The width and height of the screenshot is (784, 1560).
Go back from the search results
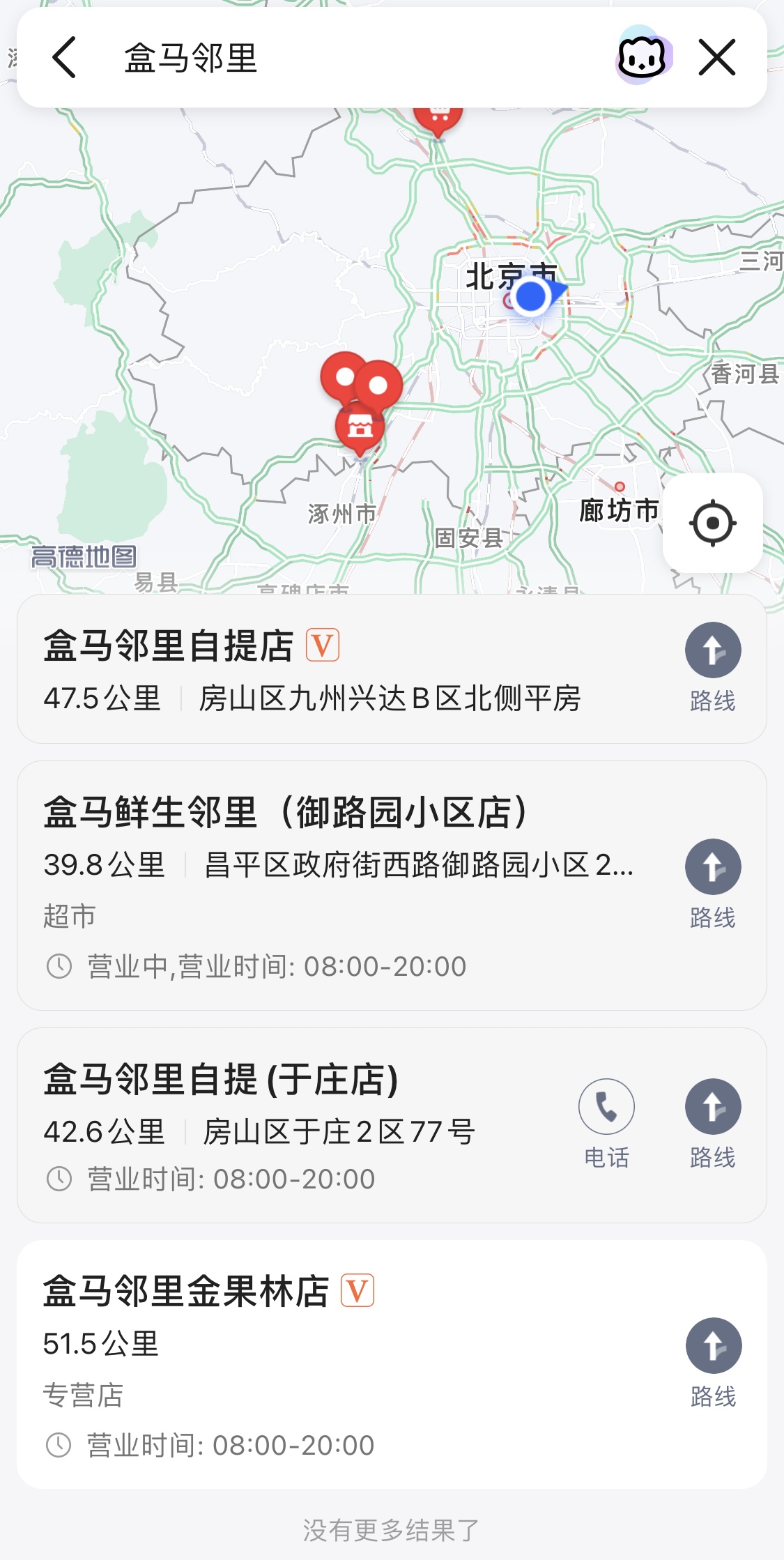click(x=64, y=57)
